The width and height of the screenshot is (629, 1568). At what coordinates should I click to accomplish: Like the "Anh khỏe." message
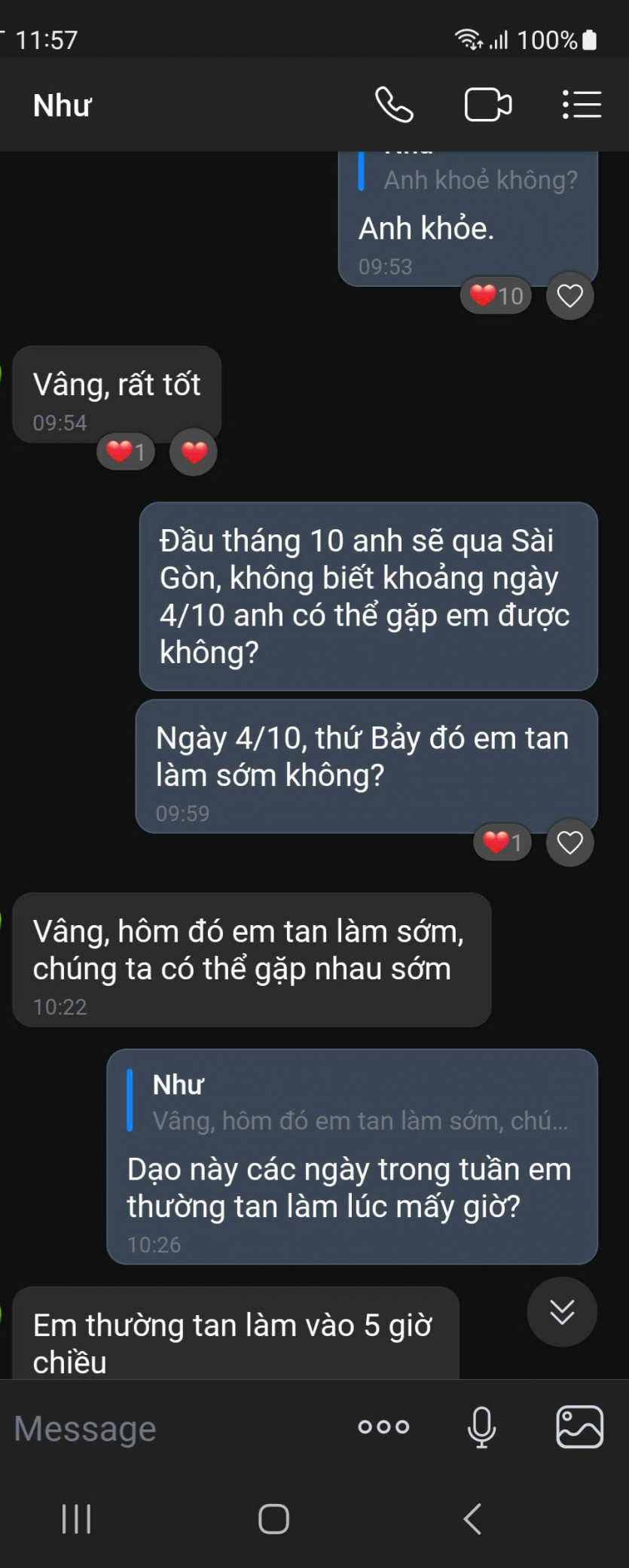pos(569,296)
